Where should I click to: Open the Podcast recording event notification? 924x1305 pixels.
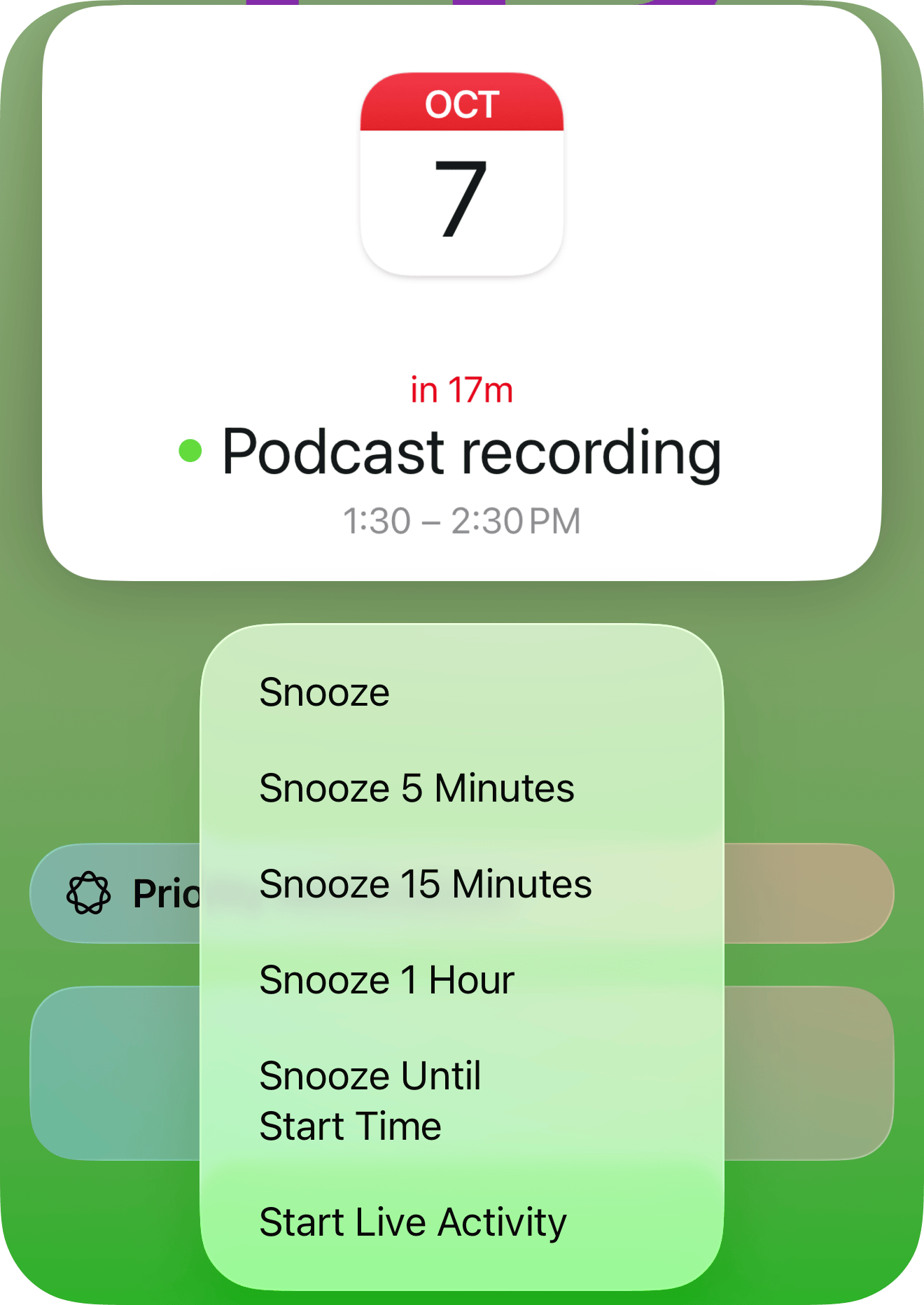tap(462, 452)
